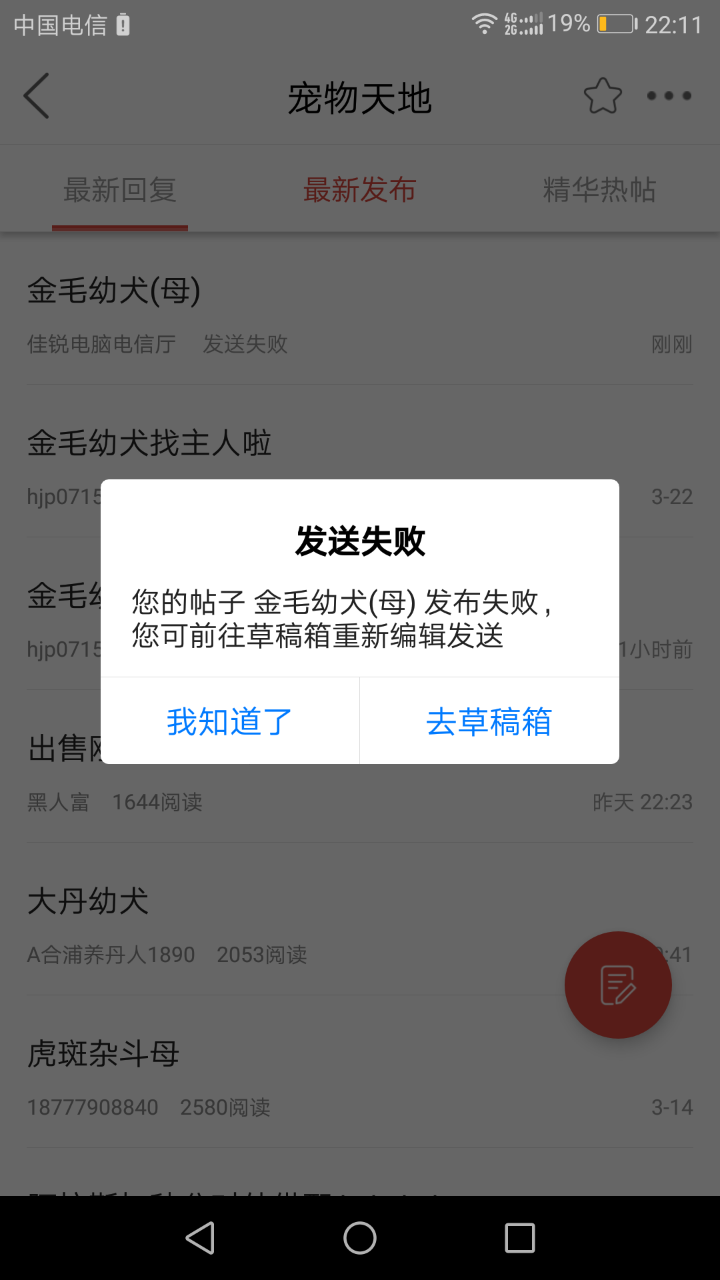720x1280 pixels.
Task: Open the post 金毛幼犬找主人啦
Action: [x=150, y=442]
